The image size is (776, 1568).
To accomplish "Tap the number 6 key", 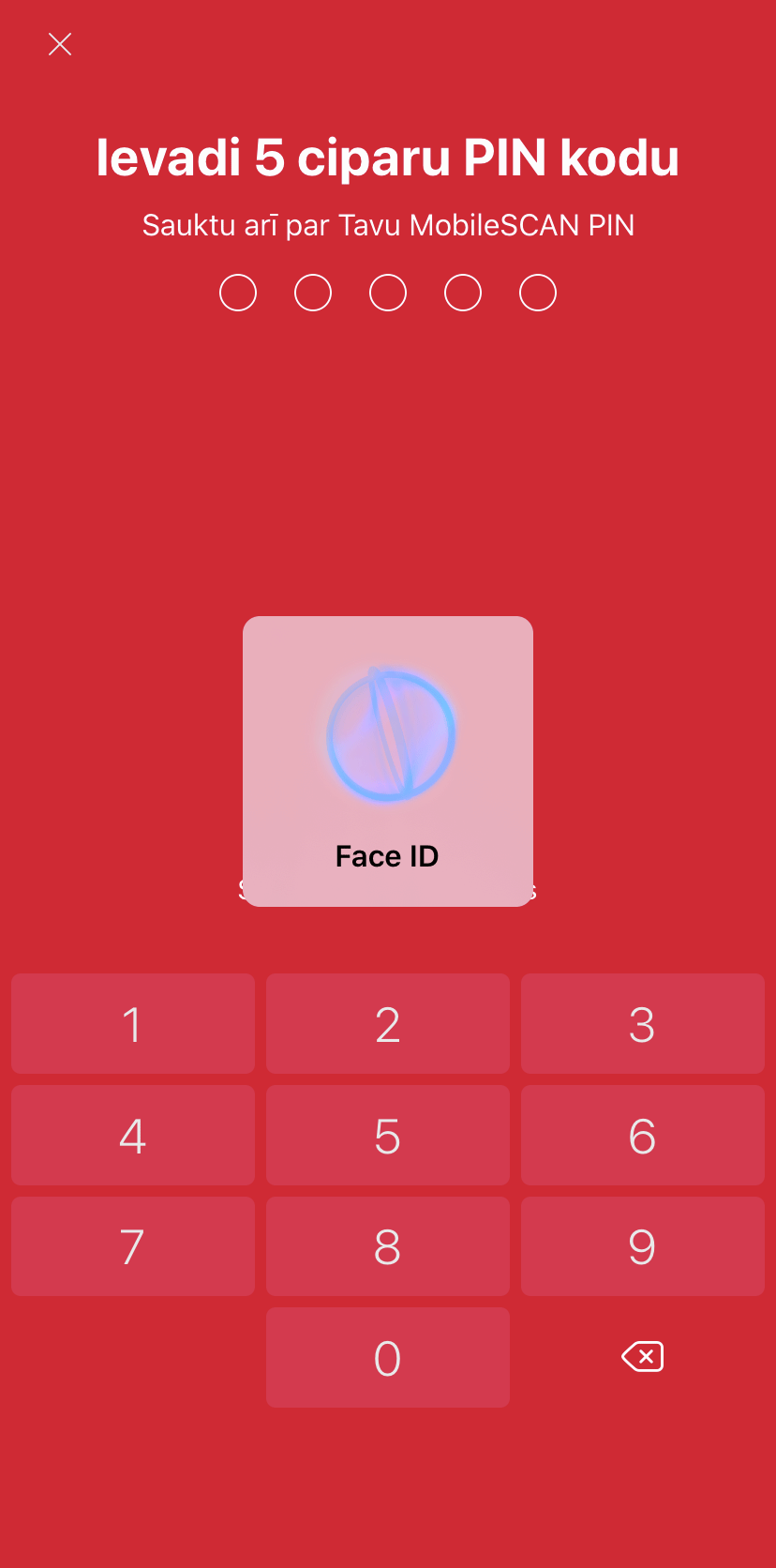I will (643, 1135).
